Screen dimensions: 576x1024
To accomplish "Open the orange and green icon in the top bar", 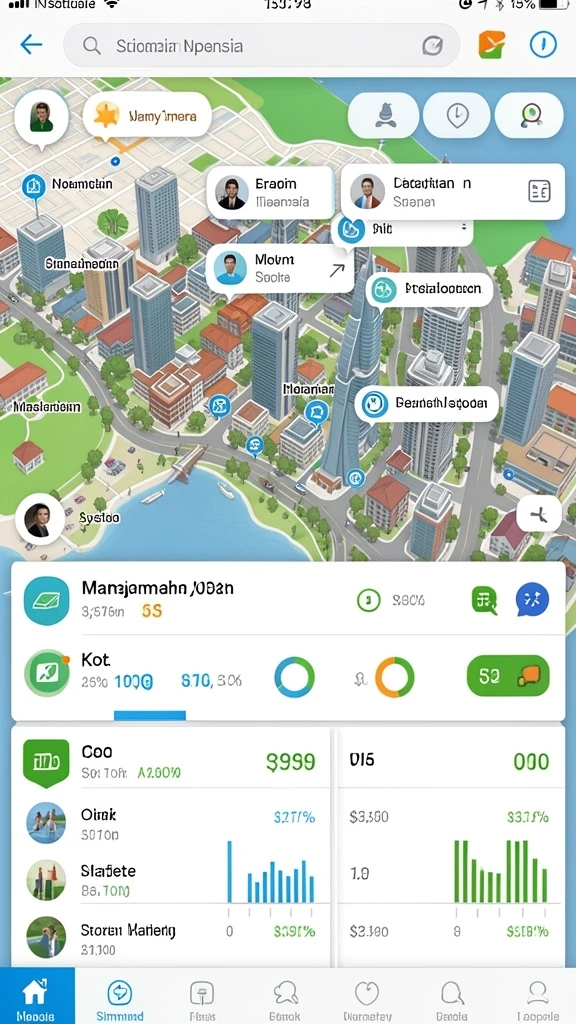I will 492,45.
